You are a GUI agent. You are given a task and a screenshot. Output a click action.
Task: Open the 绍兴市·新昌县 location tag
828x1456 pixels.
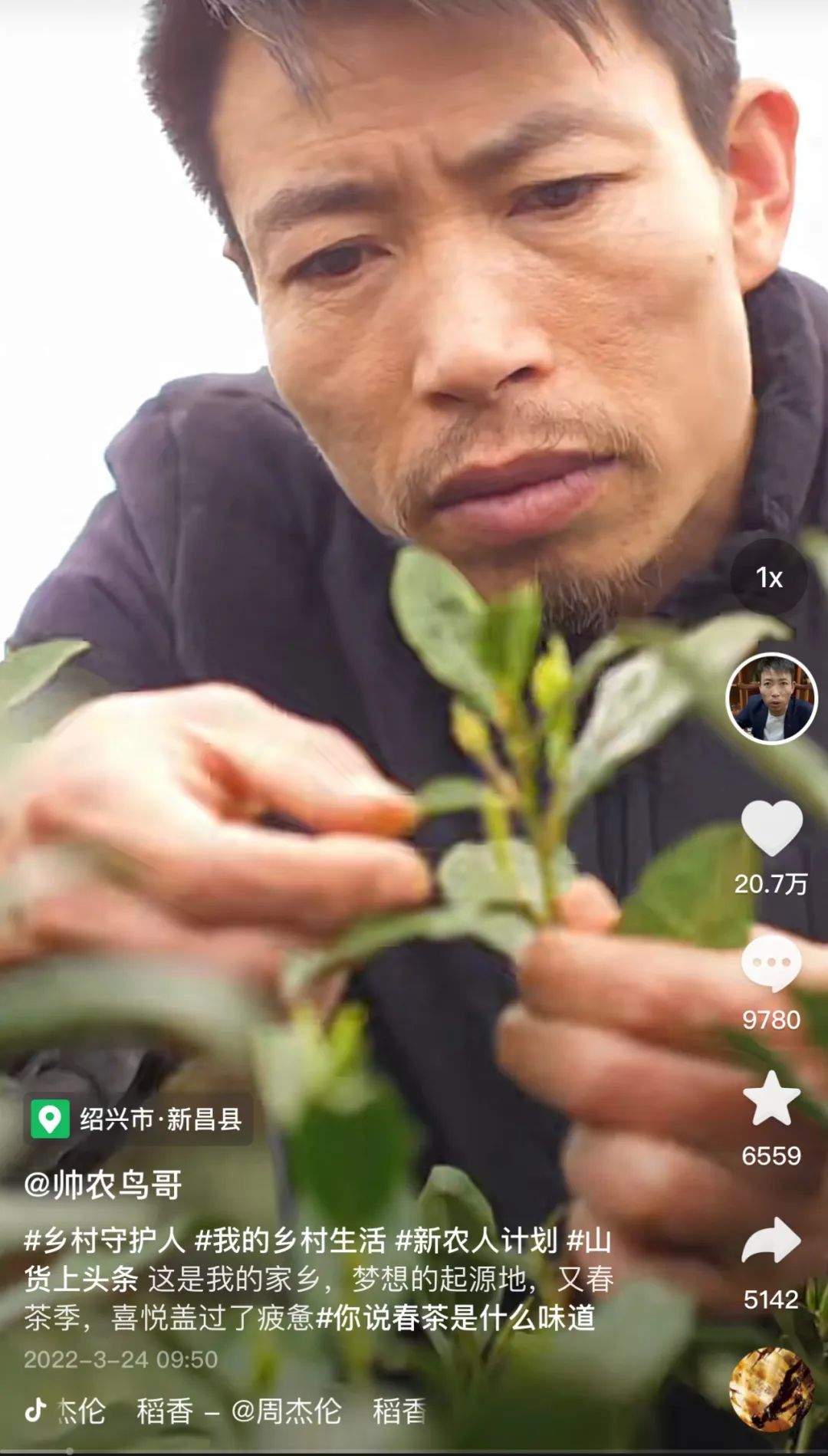click(138, 1119)
